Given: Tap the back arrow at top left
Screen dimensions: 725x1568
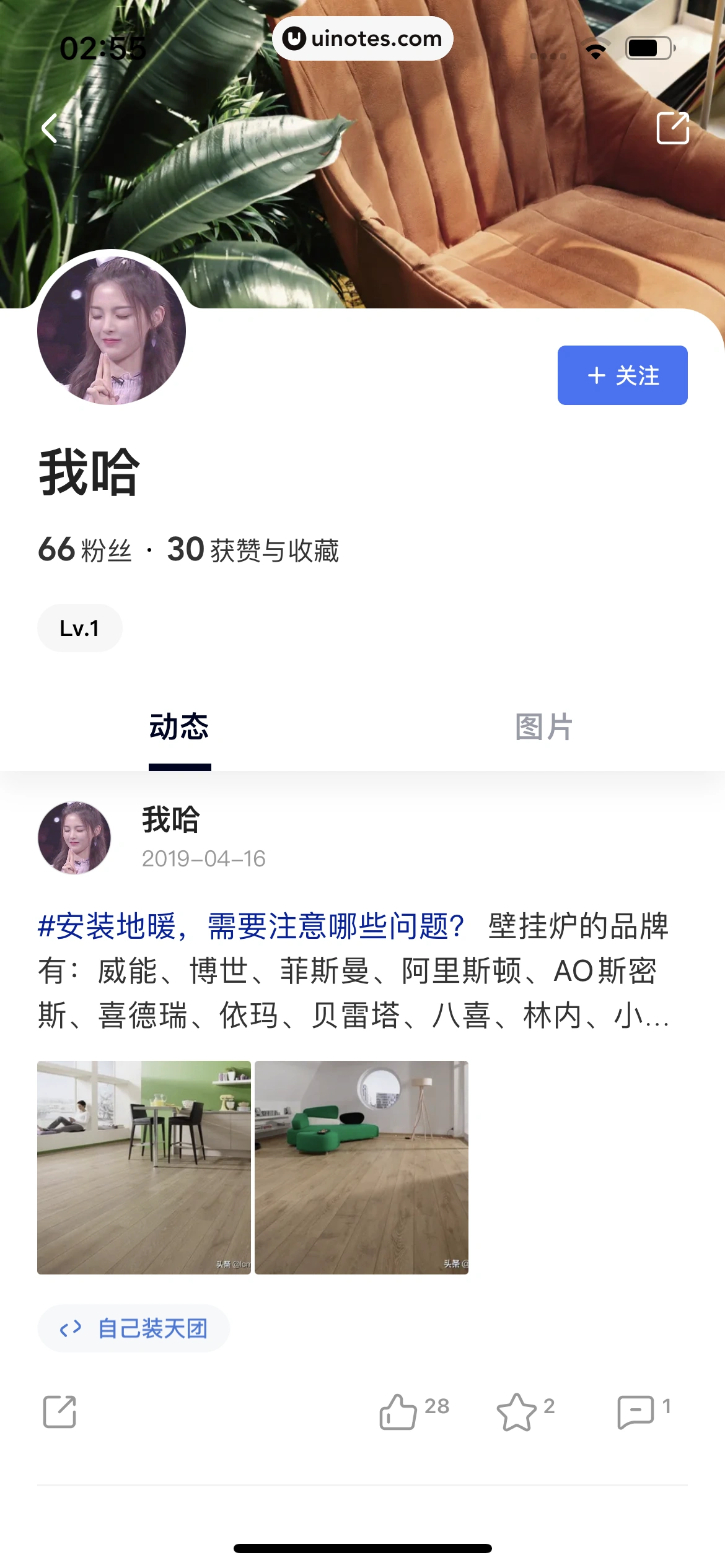Looking at the screenshot, I should point(50,128).
